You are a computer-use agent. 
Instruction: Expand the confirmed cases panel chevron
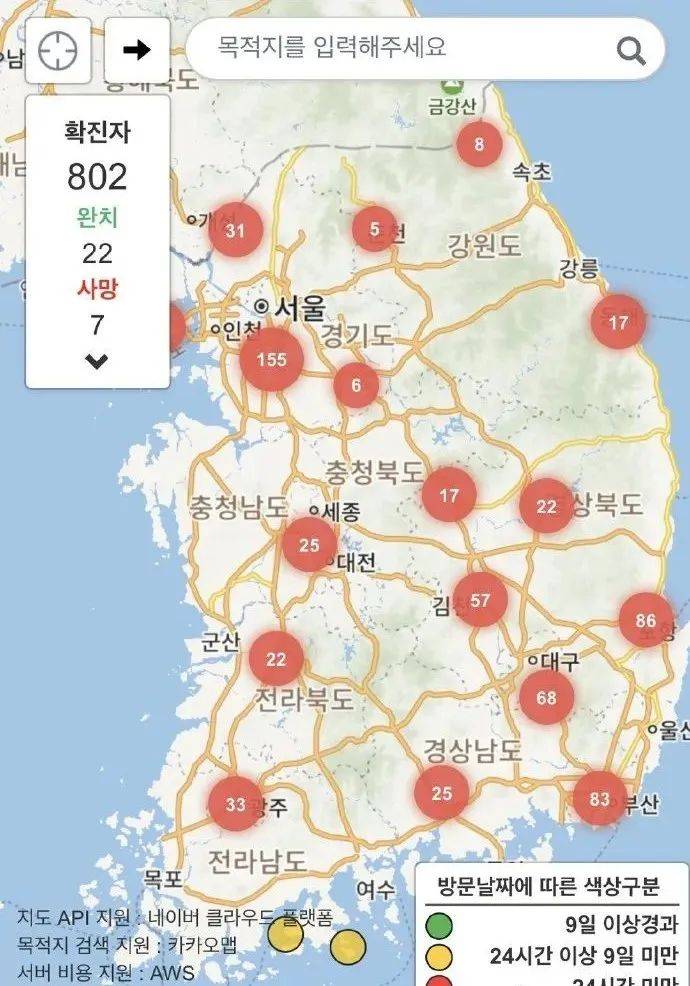click(97, 362)
